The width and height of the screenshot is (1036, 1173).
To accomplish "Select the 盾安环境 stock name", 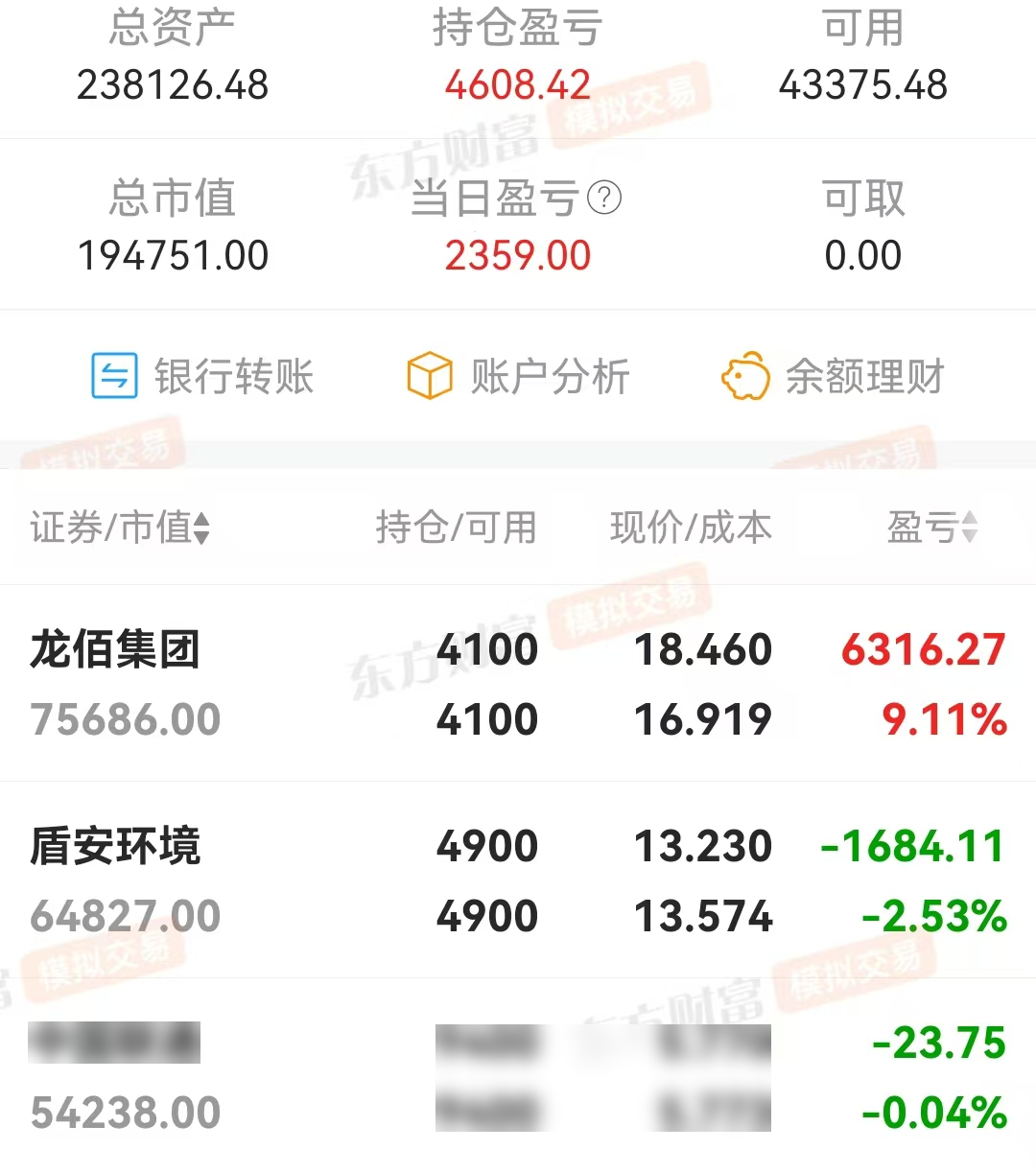I will tap(115, 846).
